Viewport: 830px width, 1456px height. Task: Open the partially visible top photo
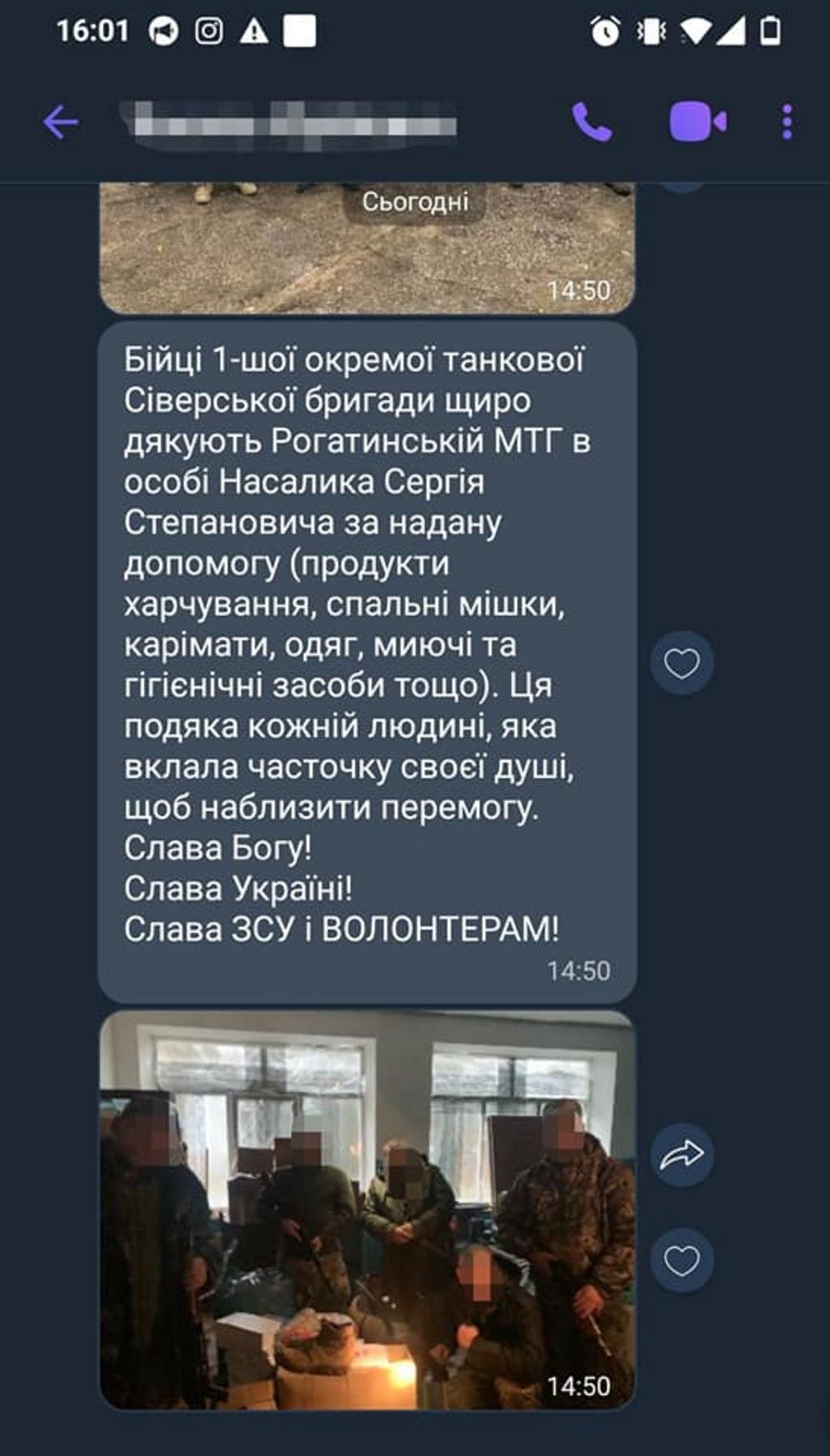367,248
